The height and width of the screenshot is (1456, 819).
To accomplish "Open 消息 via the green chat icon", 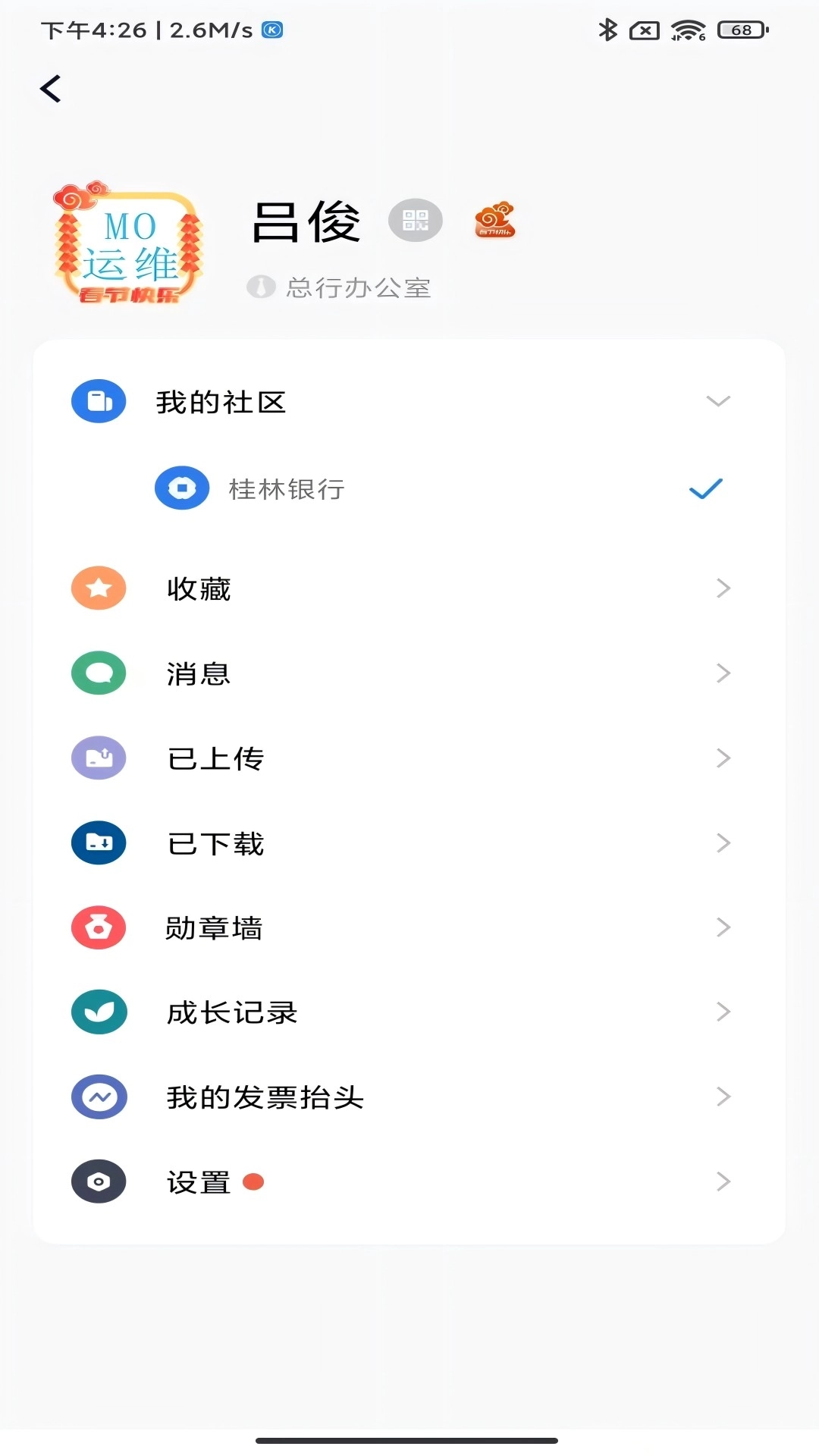I will (98, 673).
